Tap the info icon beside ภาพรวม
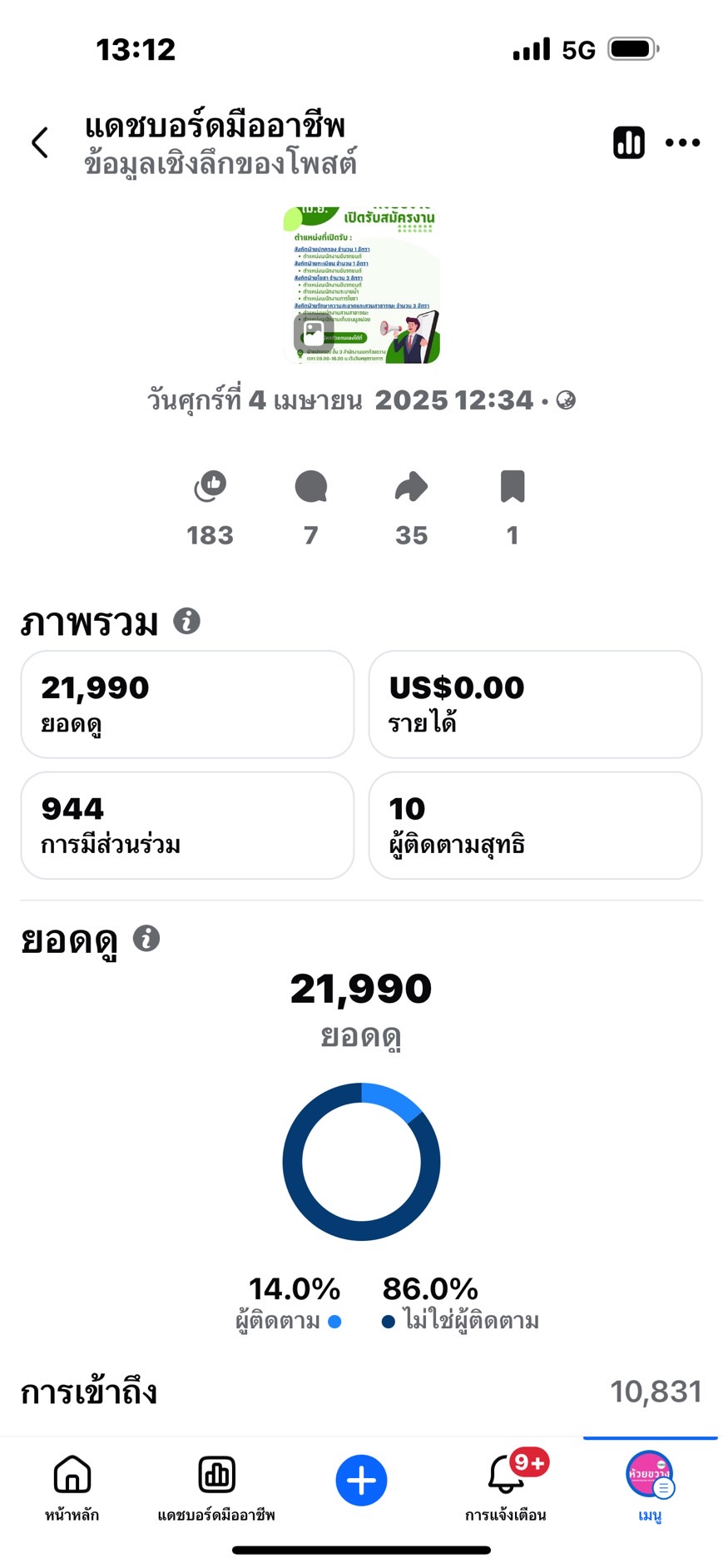The height and width of the screenshot is (1568, 723). pos(186,621)
